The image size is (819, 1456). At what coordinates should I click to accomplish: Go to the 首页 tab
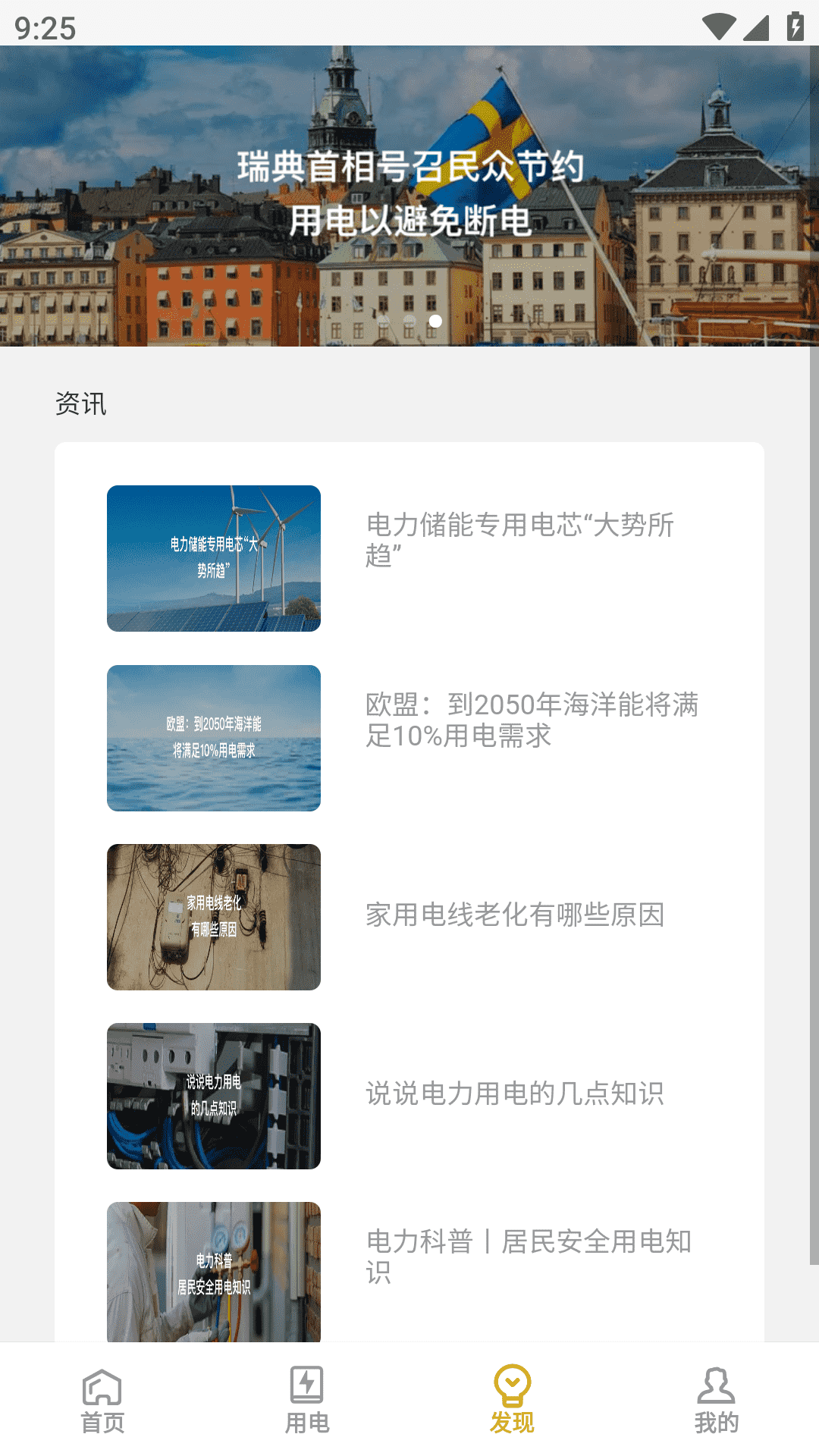point(102,1400)
